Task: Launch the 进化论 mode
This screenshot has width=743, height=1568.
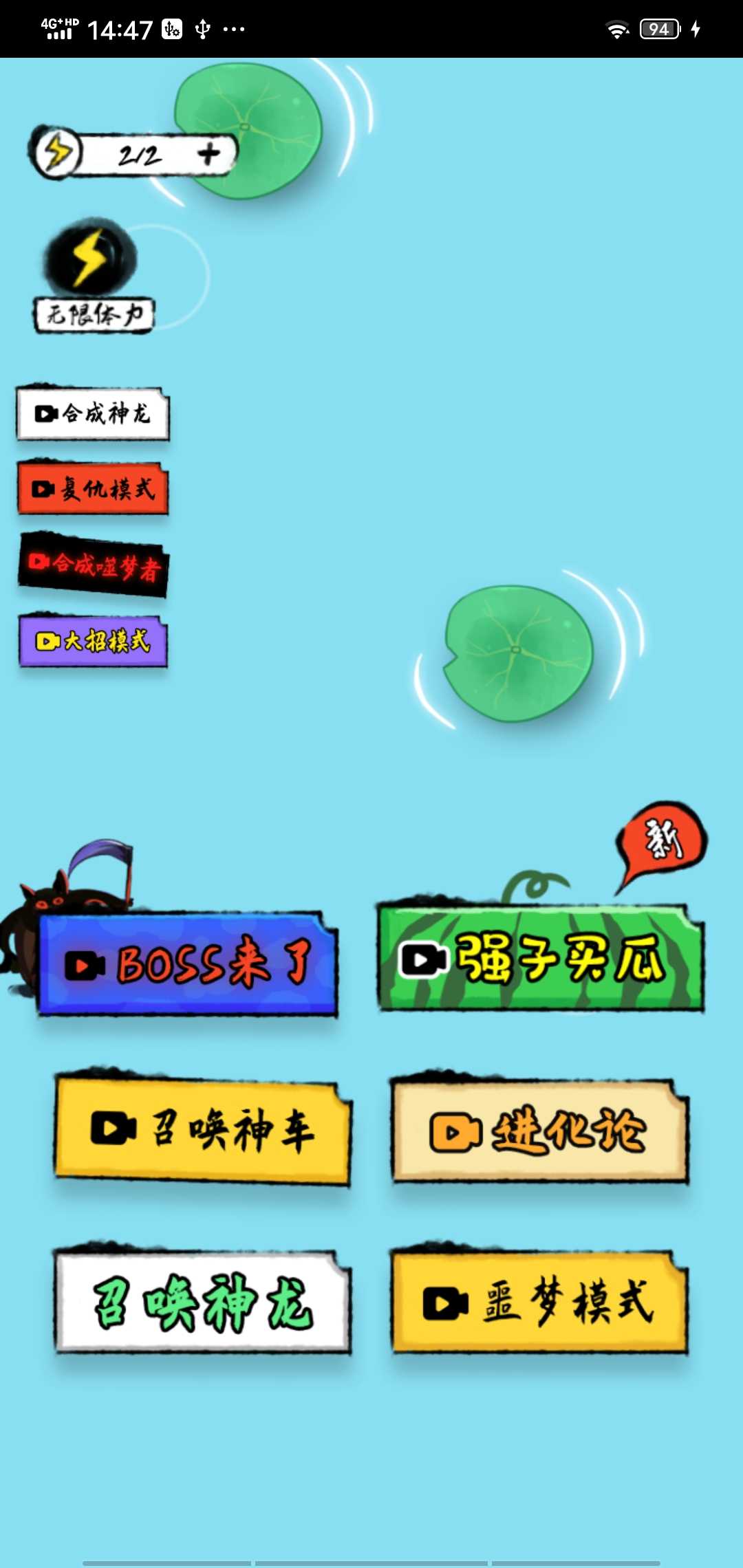Action: (x=540, y=1131)
